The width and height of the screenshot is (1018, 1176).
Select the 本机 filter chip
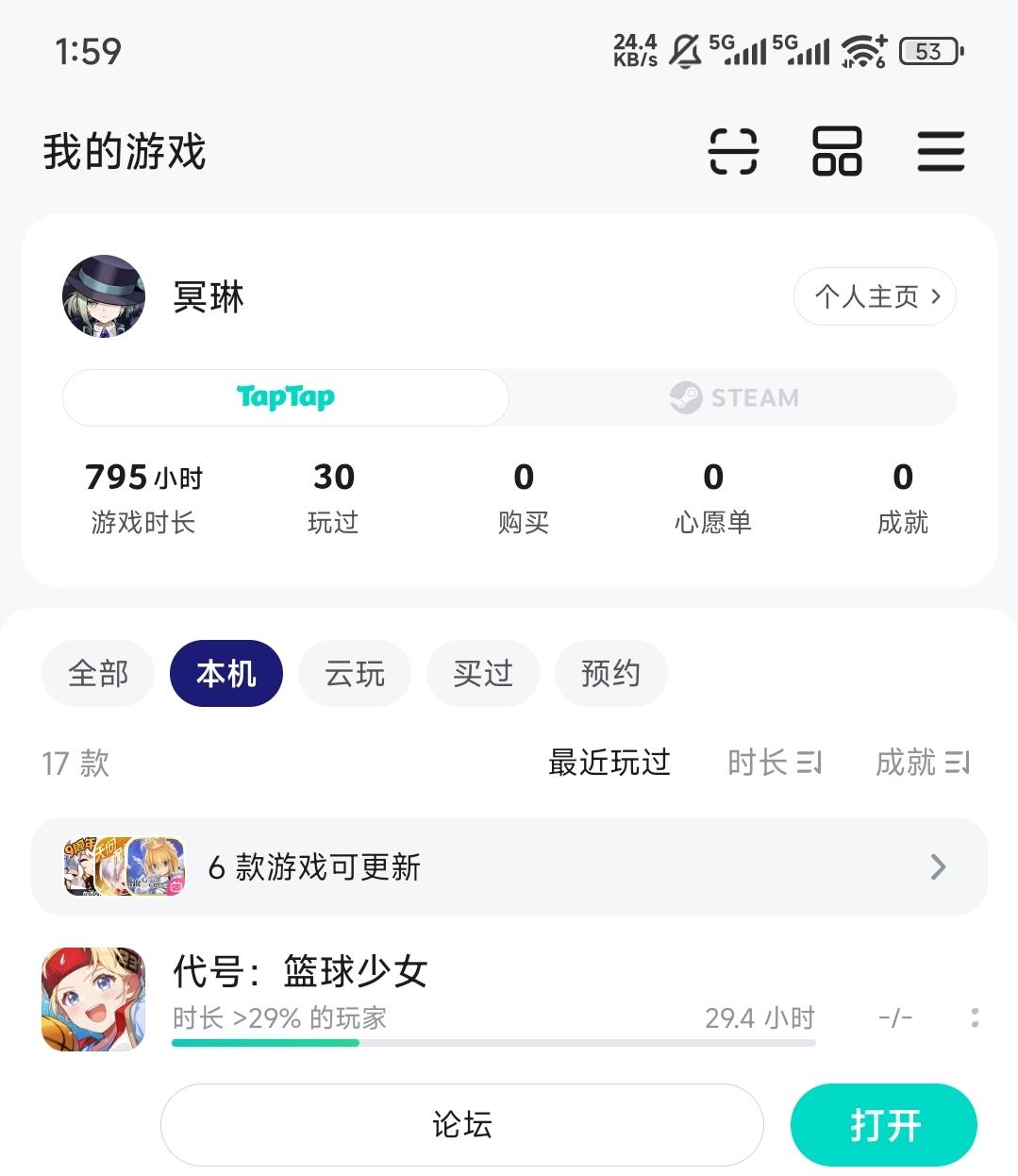tap(225, 673)
